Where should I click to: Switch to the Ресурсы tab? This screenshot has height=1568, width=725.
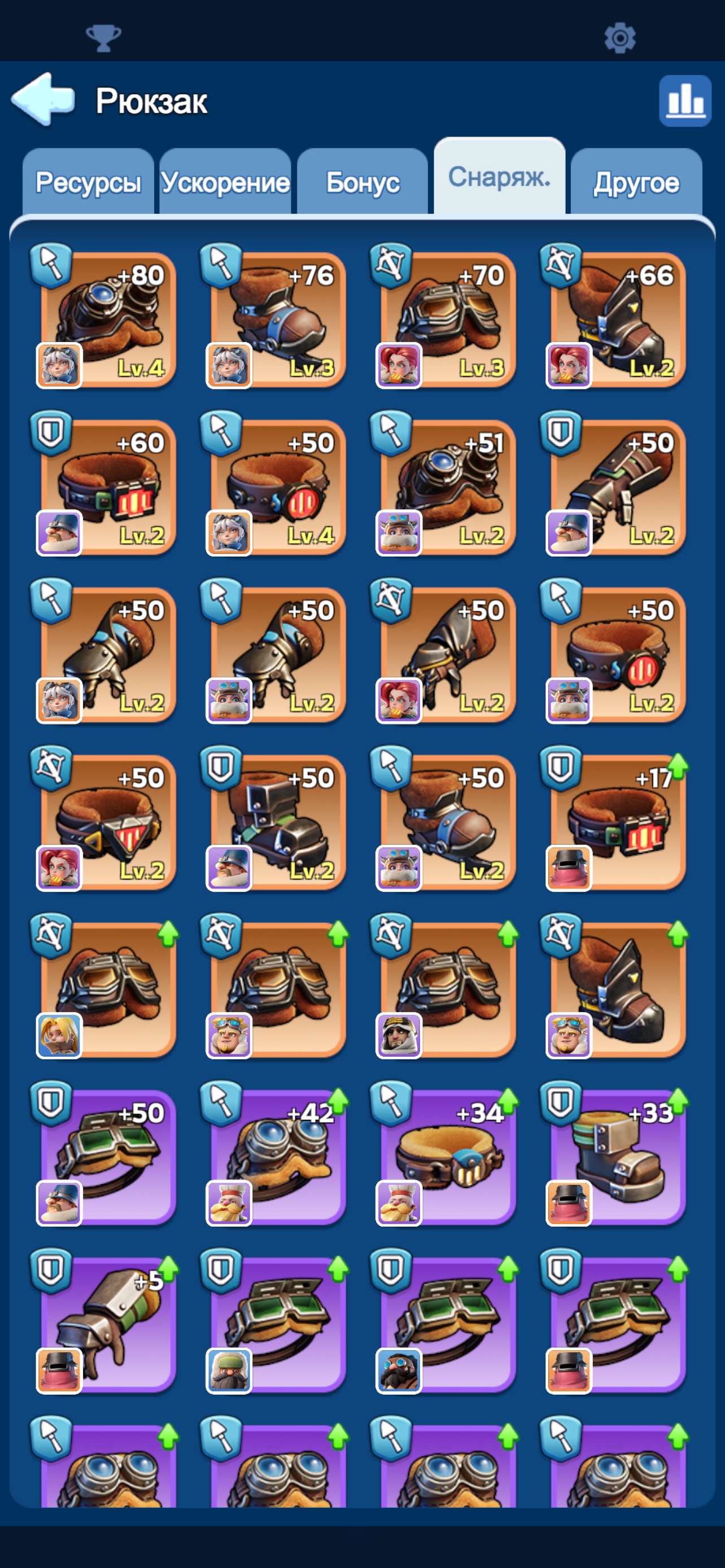(x=88, y=181)
